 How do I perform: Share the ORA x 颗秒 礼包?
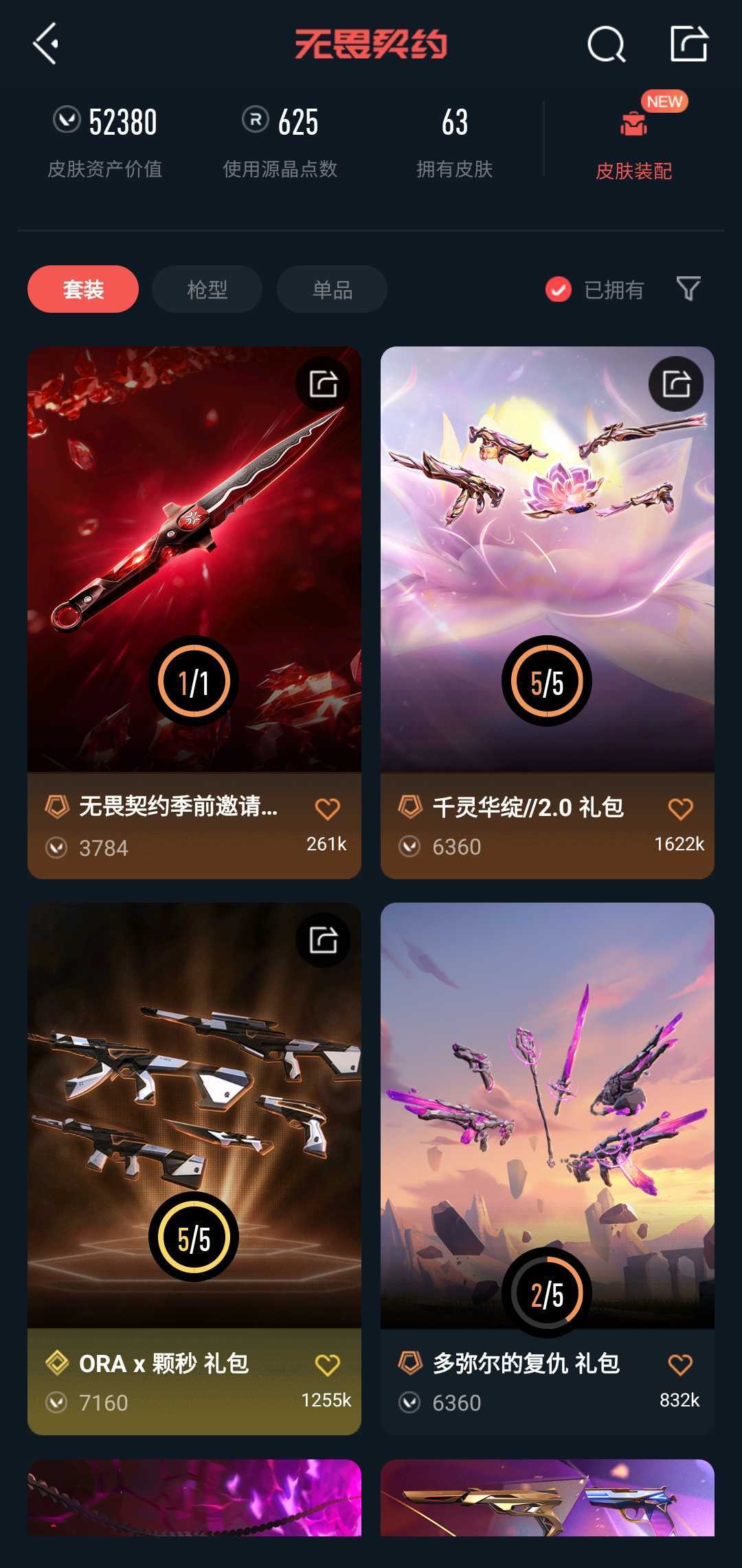pyautogui.click(x=323, y=940)
